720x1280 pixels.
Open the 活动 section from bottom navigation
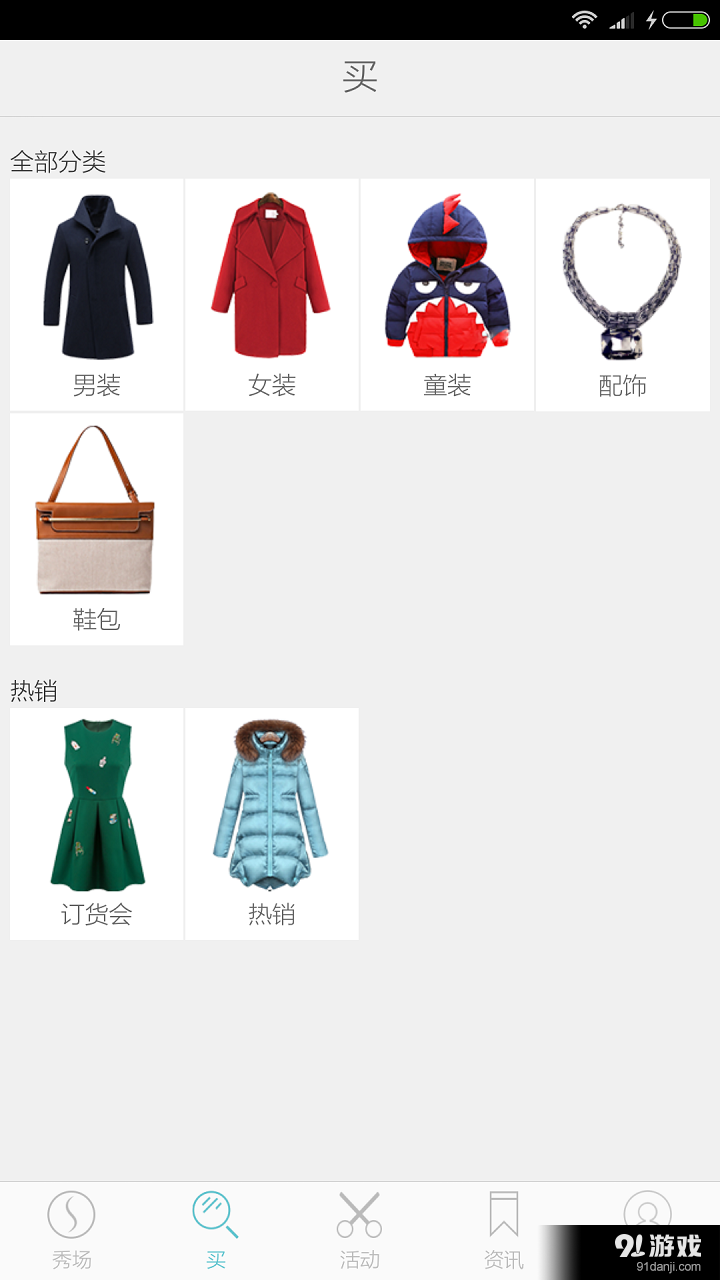coord(359,1230)
